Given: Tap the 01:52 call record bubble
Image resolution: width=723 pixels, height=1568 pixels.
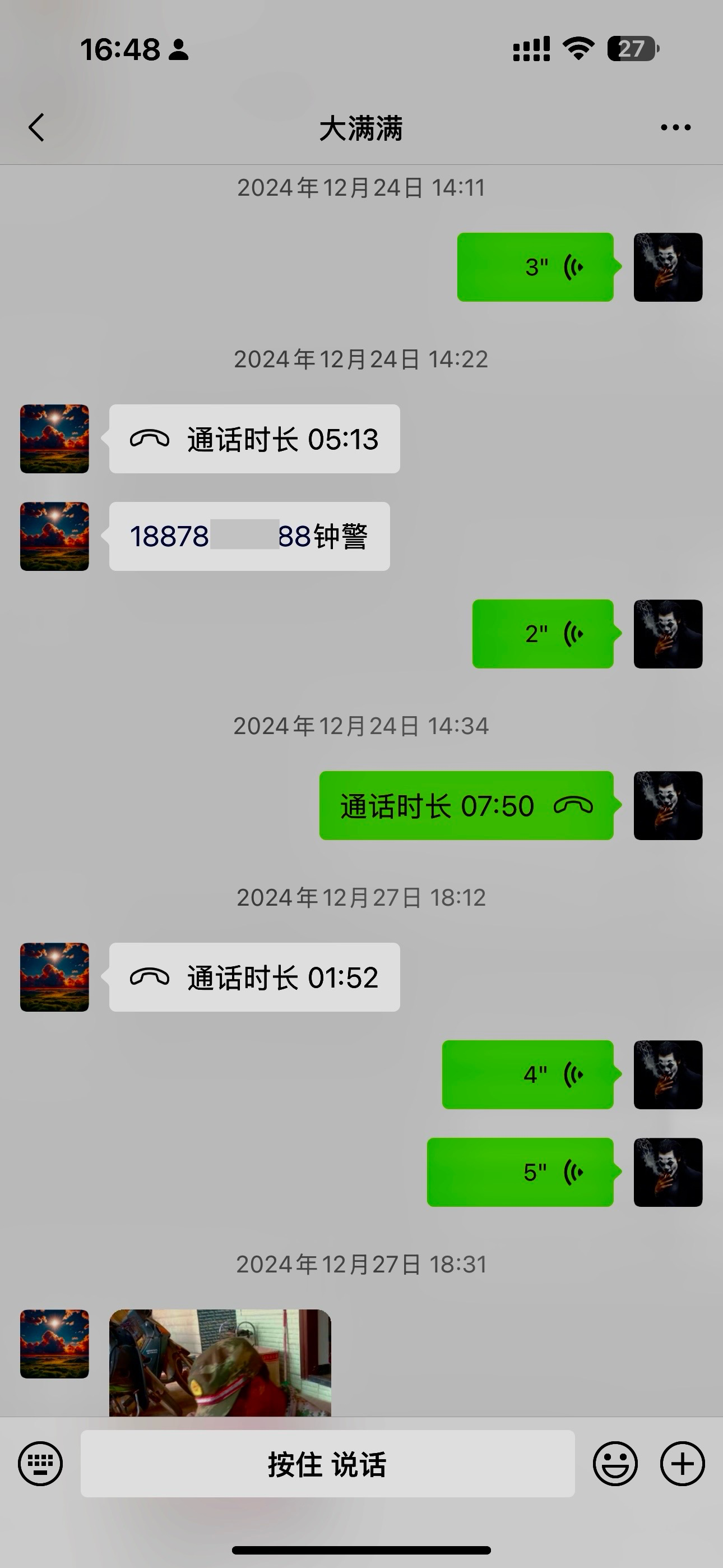Looking at the screenshot, I should [x=254, y=977].
